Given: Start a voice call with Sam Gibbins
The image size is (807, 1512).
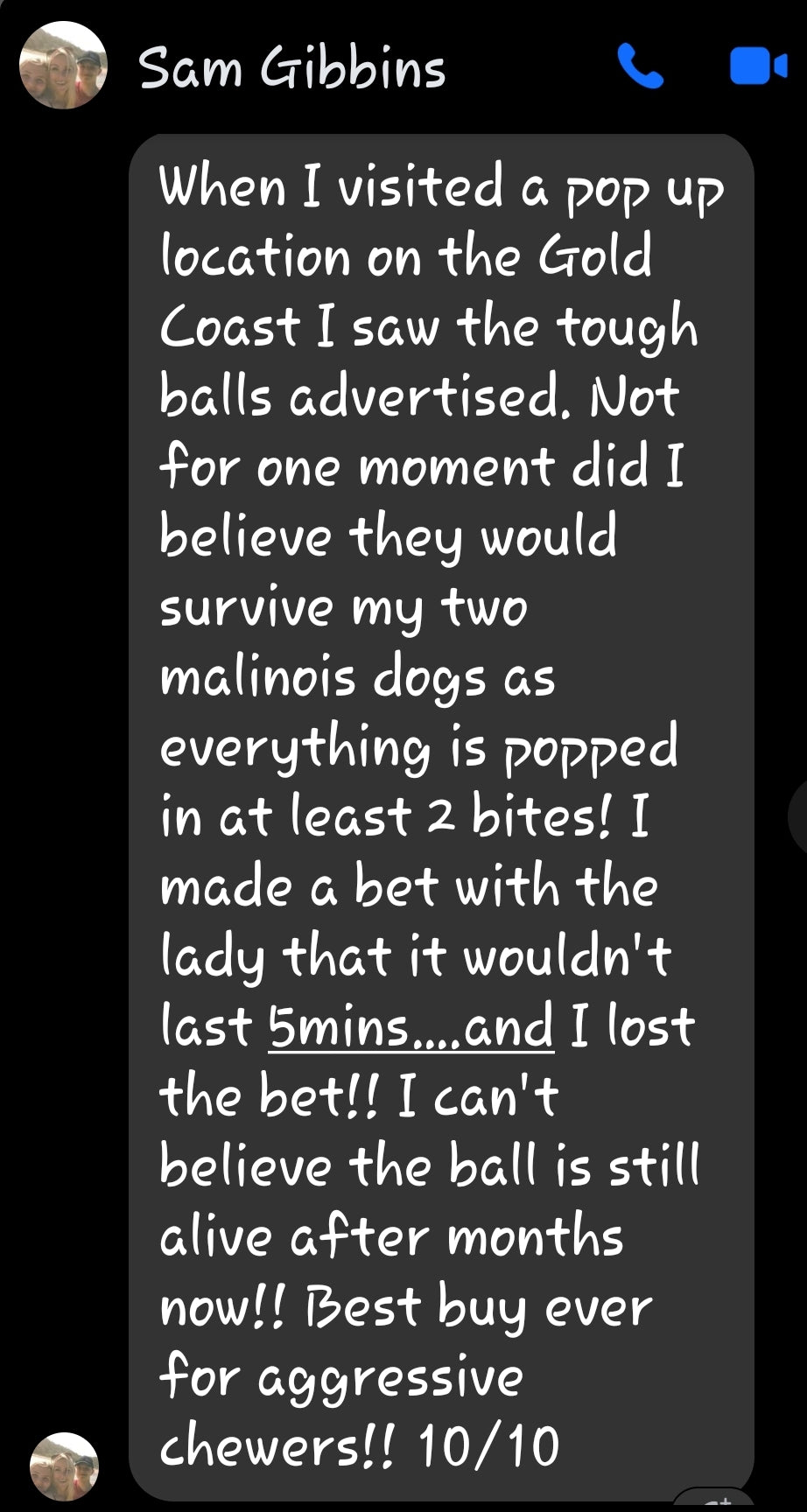Looking at the screenshot, I should (x=640, y=66).
